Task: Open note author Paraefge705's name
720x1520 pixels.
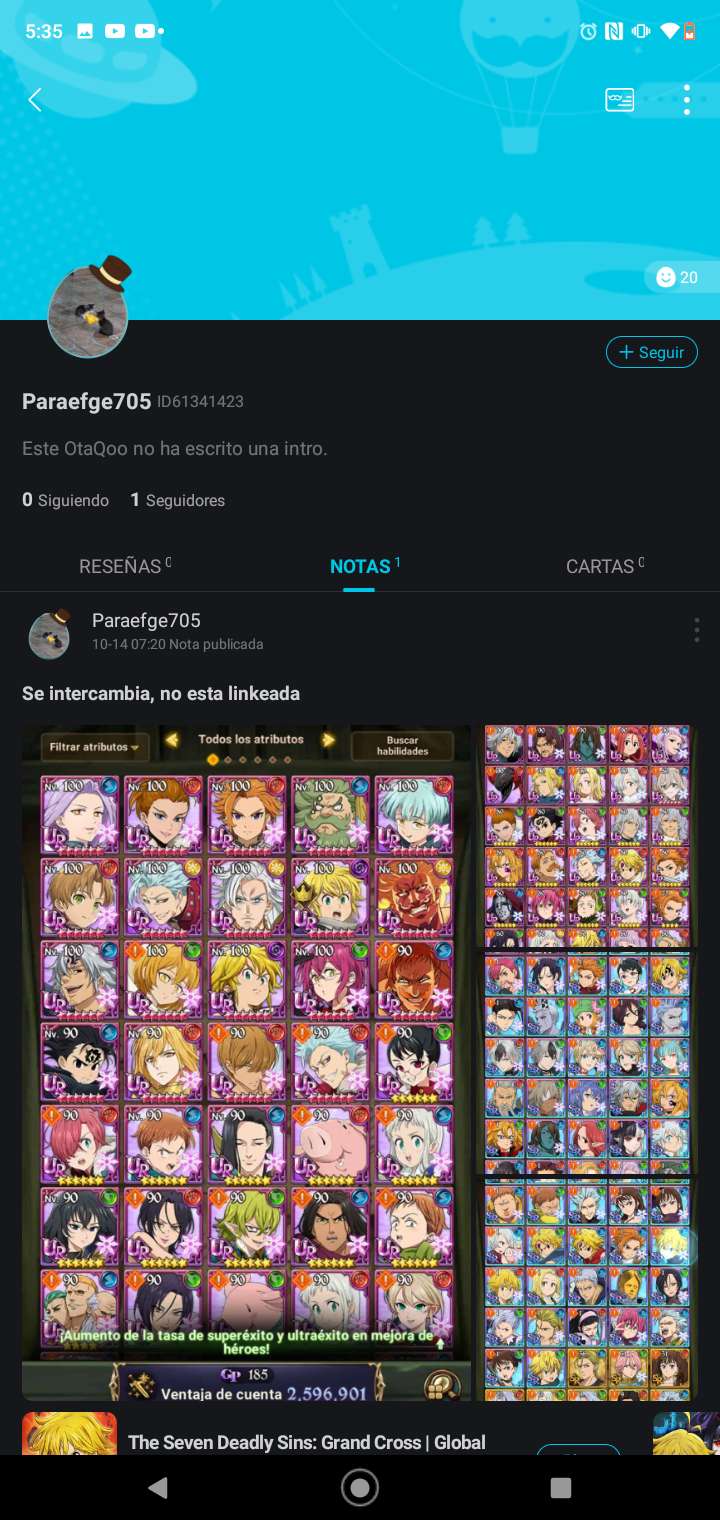Action: click(x=146, y=621)
